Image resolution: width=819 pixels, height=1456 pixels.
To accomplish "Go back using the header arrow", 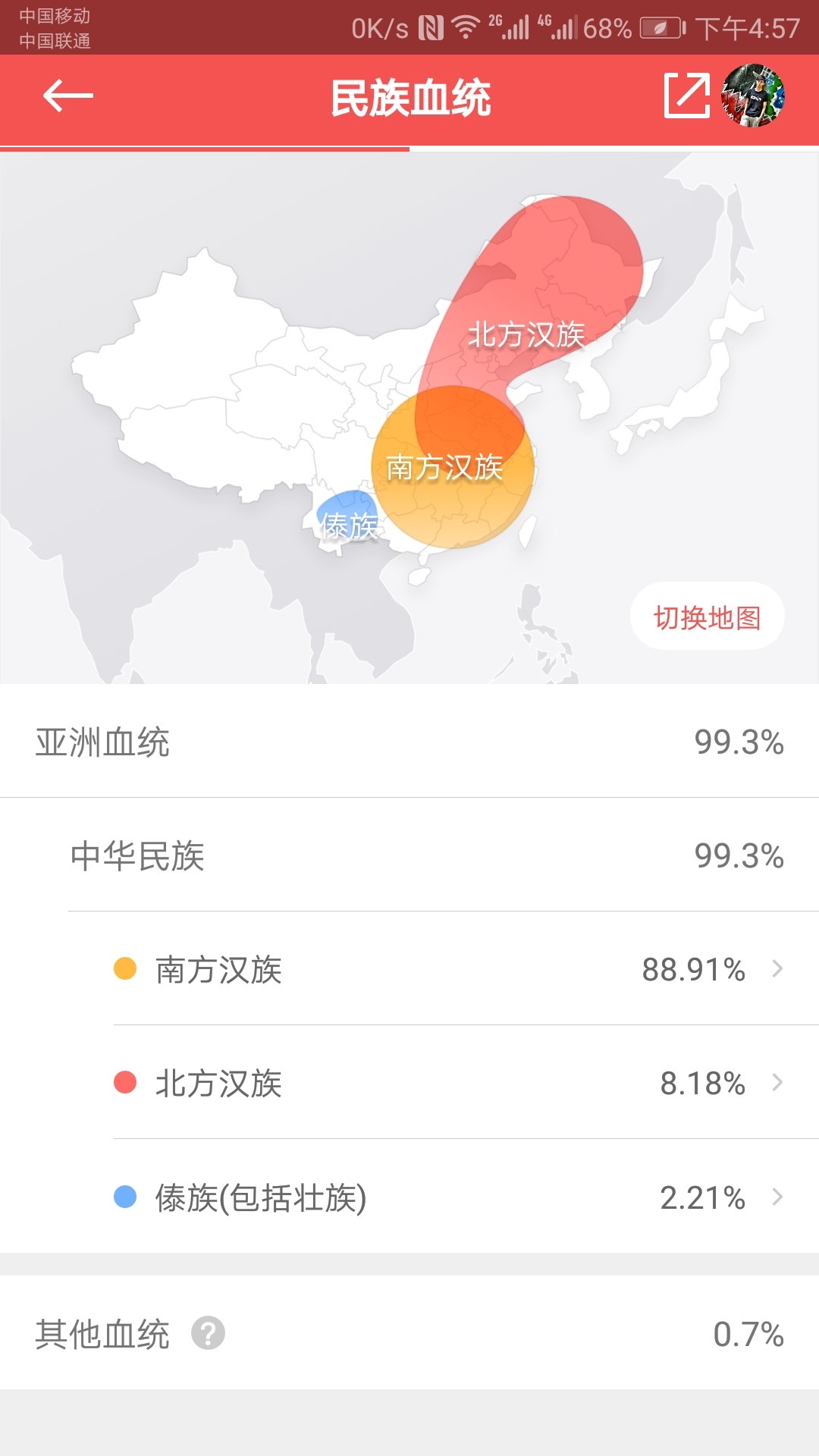I will point(67,96).
